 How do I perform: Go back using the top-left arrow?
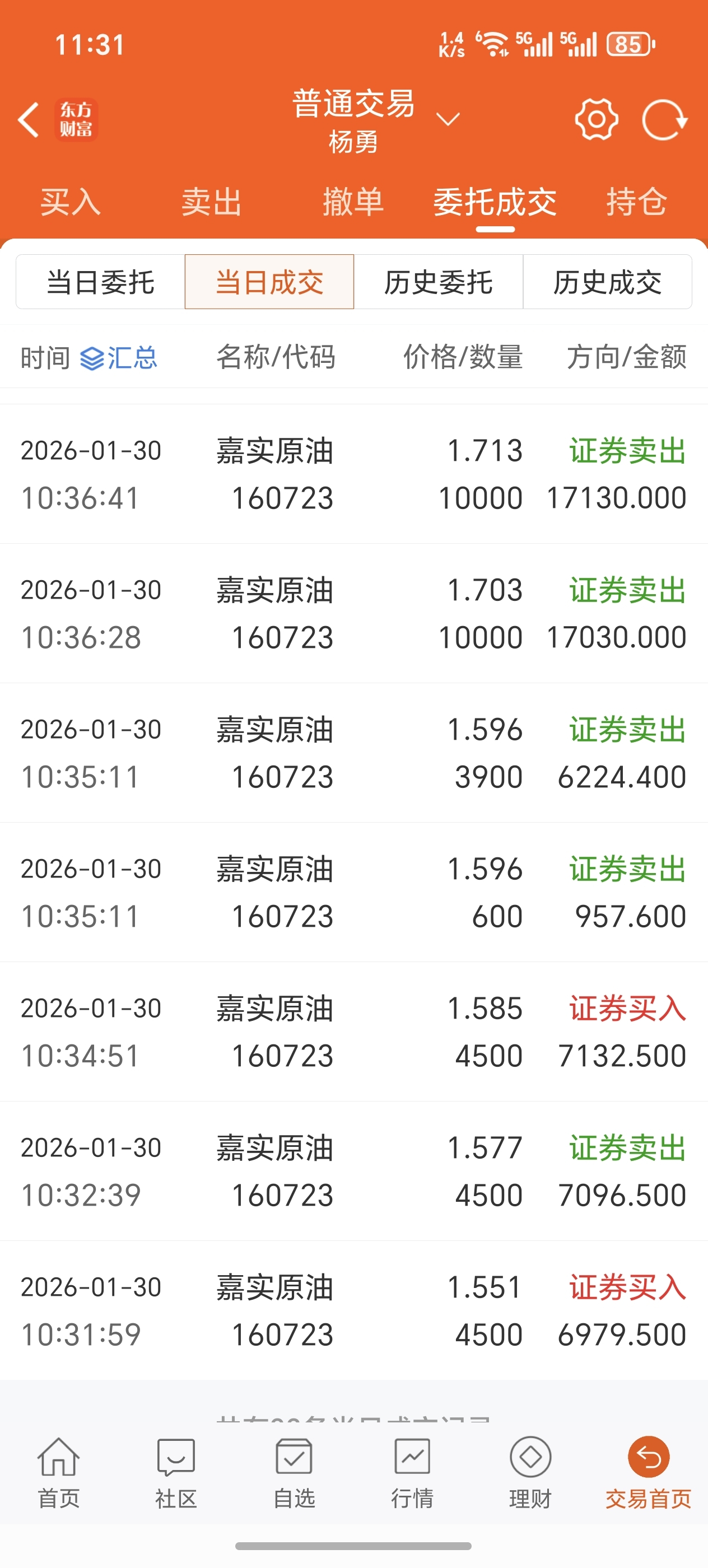pos(29,119)
